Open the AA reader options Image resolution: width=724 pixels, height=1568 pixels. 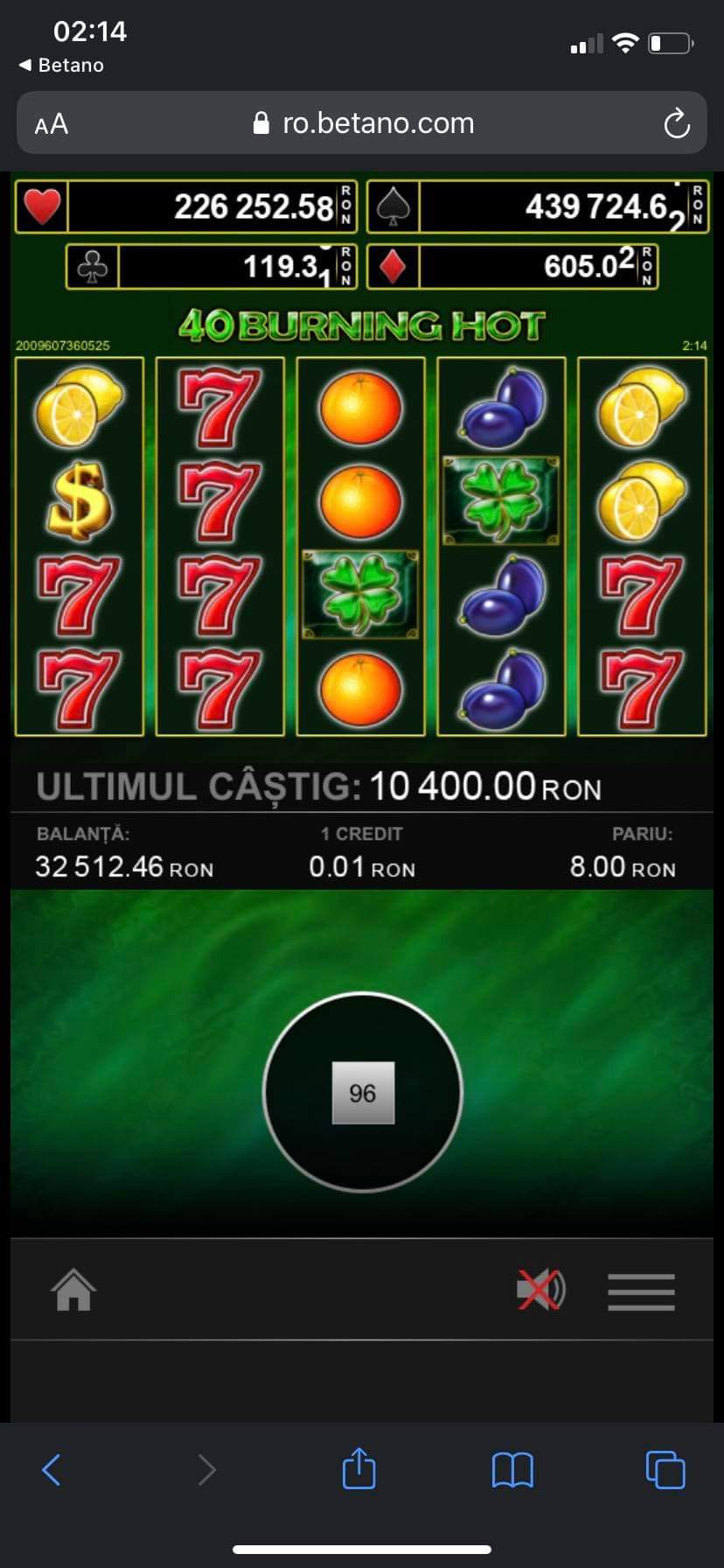[52, 124]
